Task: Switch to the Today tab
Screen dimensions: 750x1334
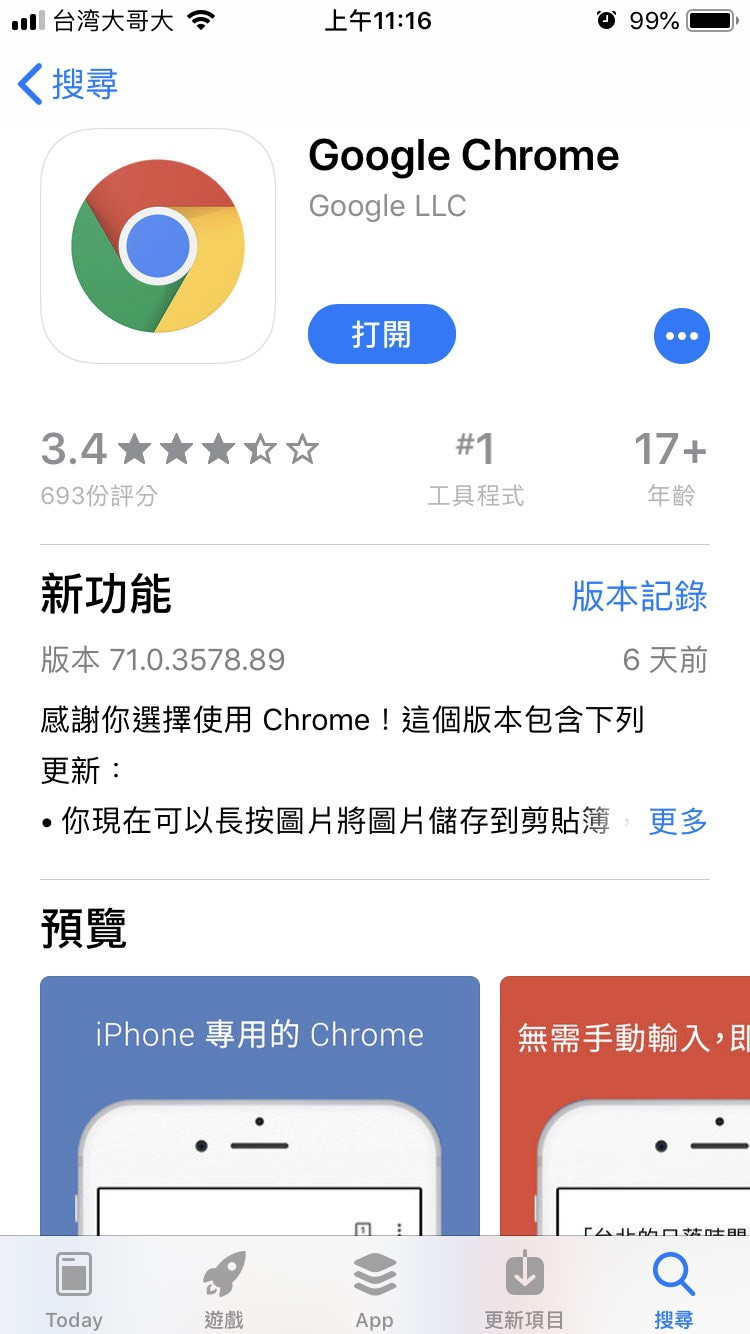Action: (74, 1289)
